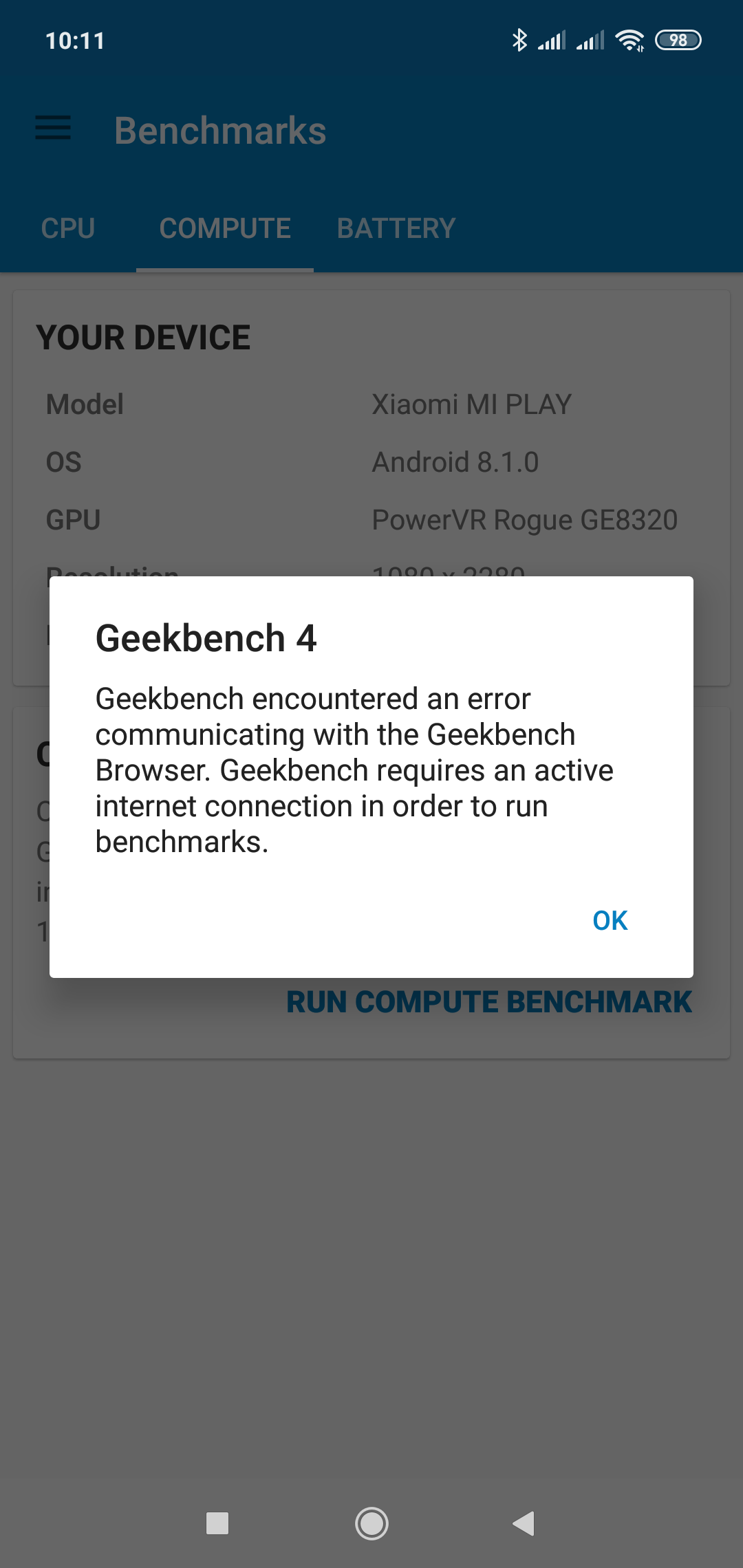
Task: Select the Compute tab
Action: (225, 228)
